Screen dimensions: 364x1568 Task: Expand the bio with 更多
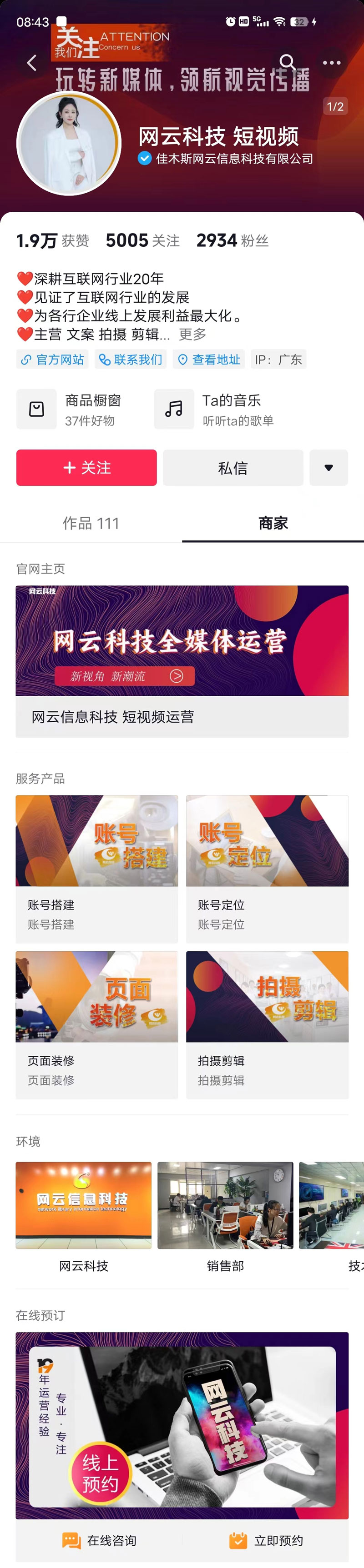(x=192, y=334)
